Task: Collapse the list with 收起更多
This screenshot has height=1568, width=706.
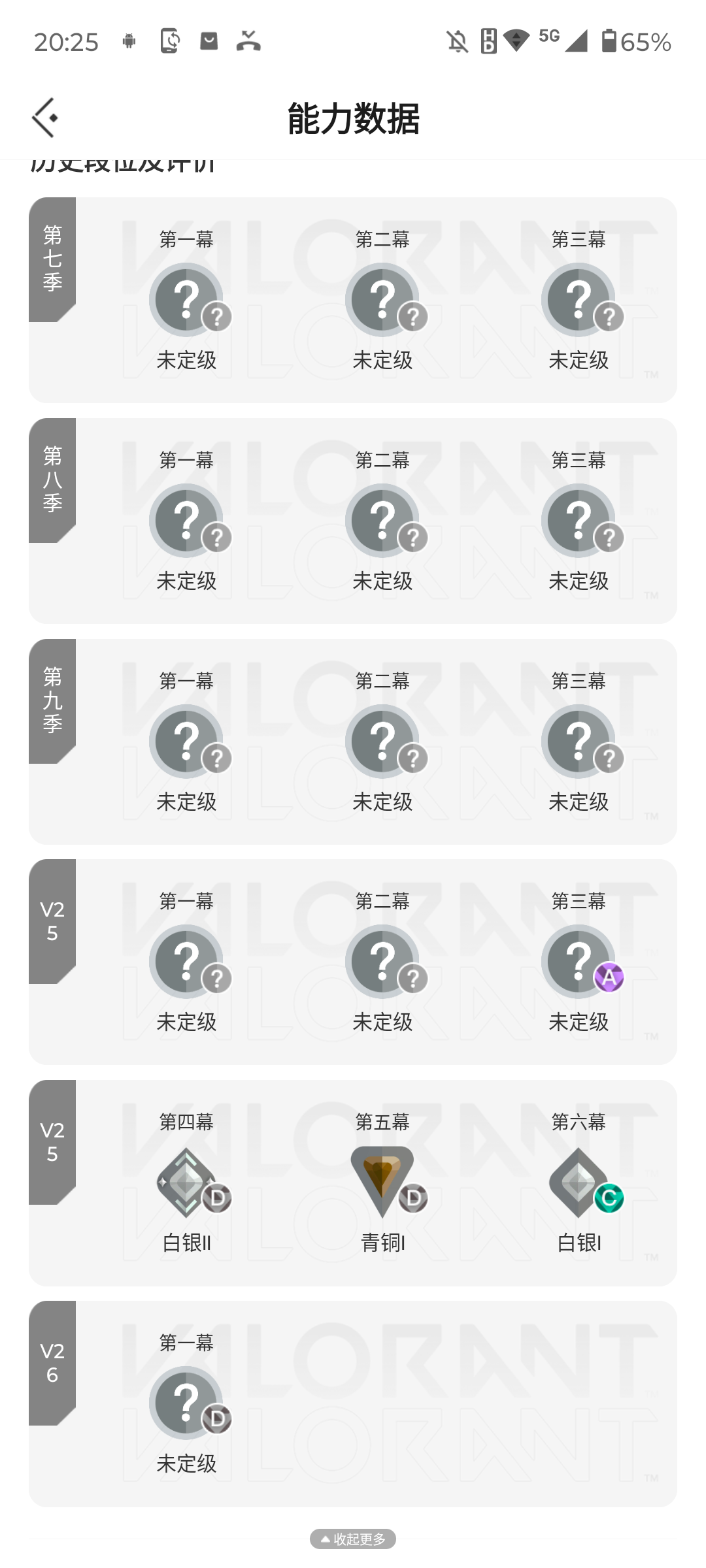Action: (x=353, y=1539)
